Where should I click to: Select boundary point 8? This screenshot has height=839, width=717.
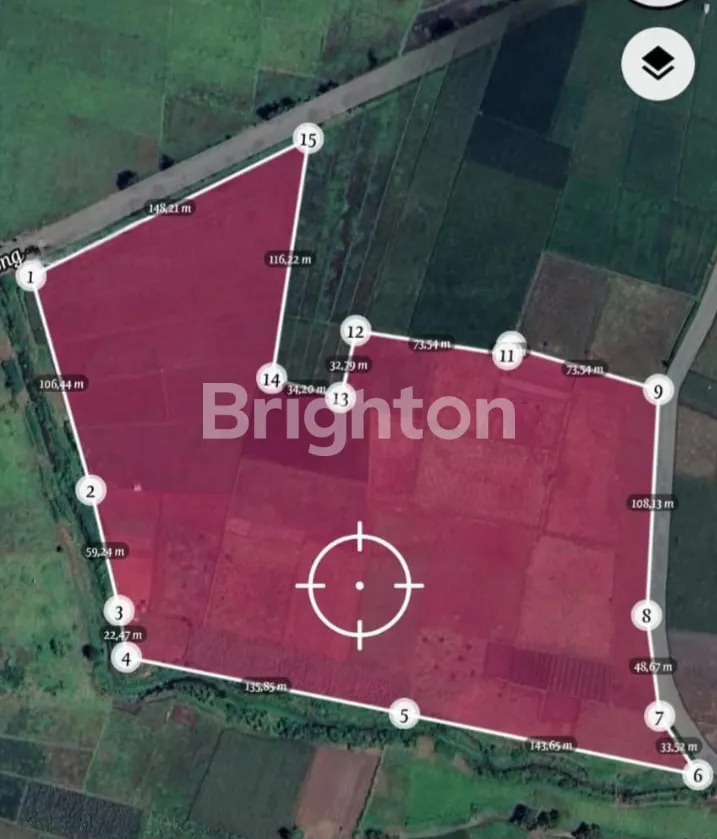pos(647,615)
